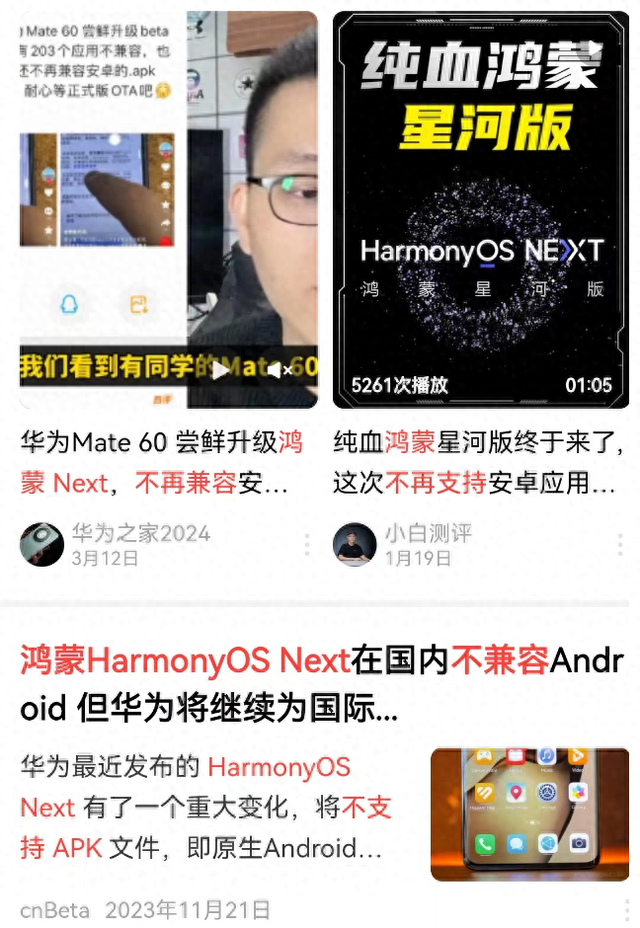
Task: Open the 鸿蒙HarmonyOS Next在国内不兼容Android article
Action: point(322,684)
